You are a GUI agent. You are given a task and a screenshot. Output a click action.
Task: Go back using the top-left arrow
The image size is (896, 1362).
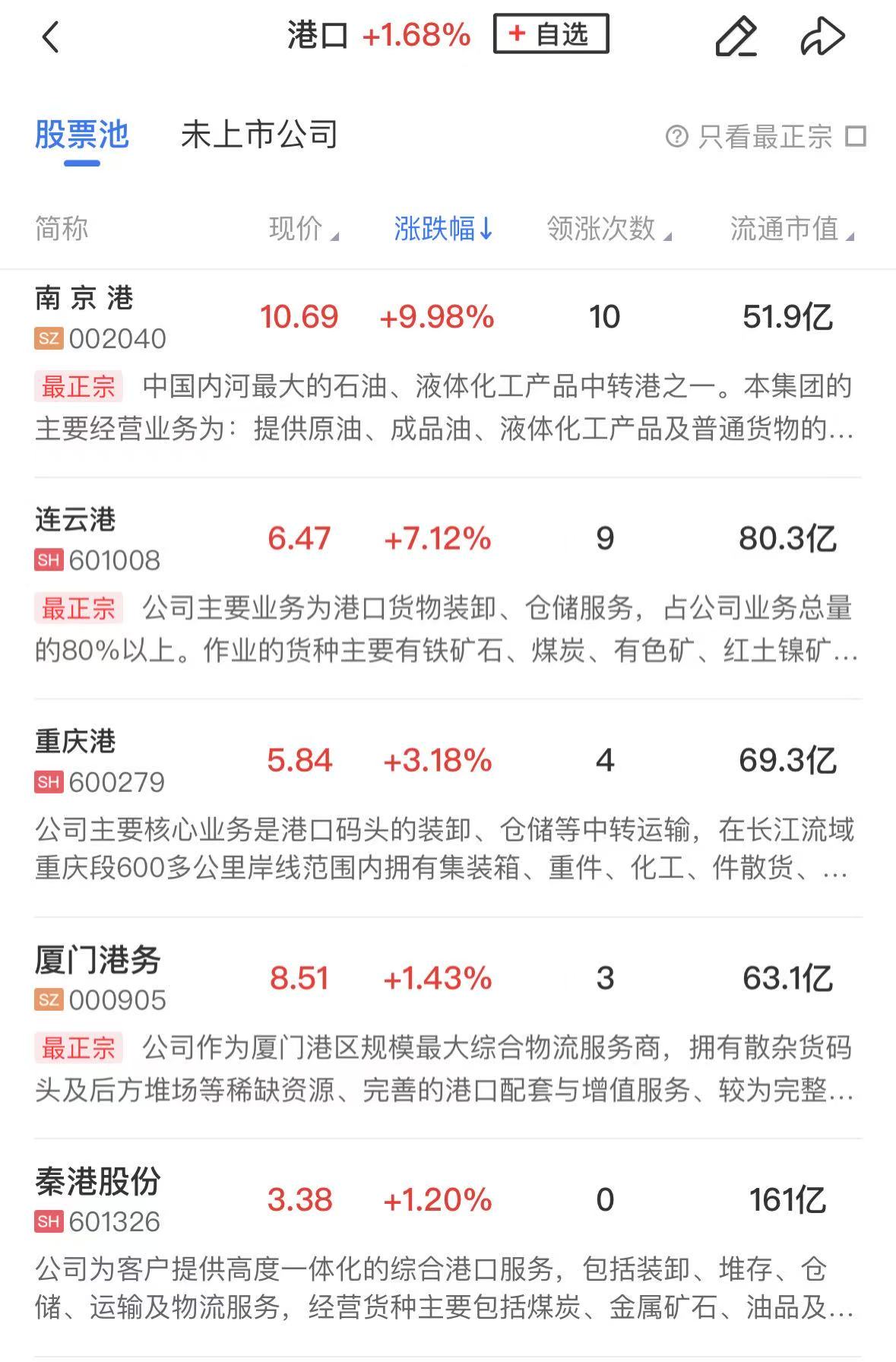coord(50,36)
